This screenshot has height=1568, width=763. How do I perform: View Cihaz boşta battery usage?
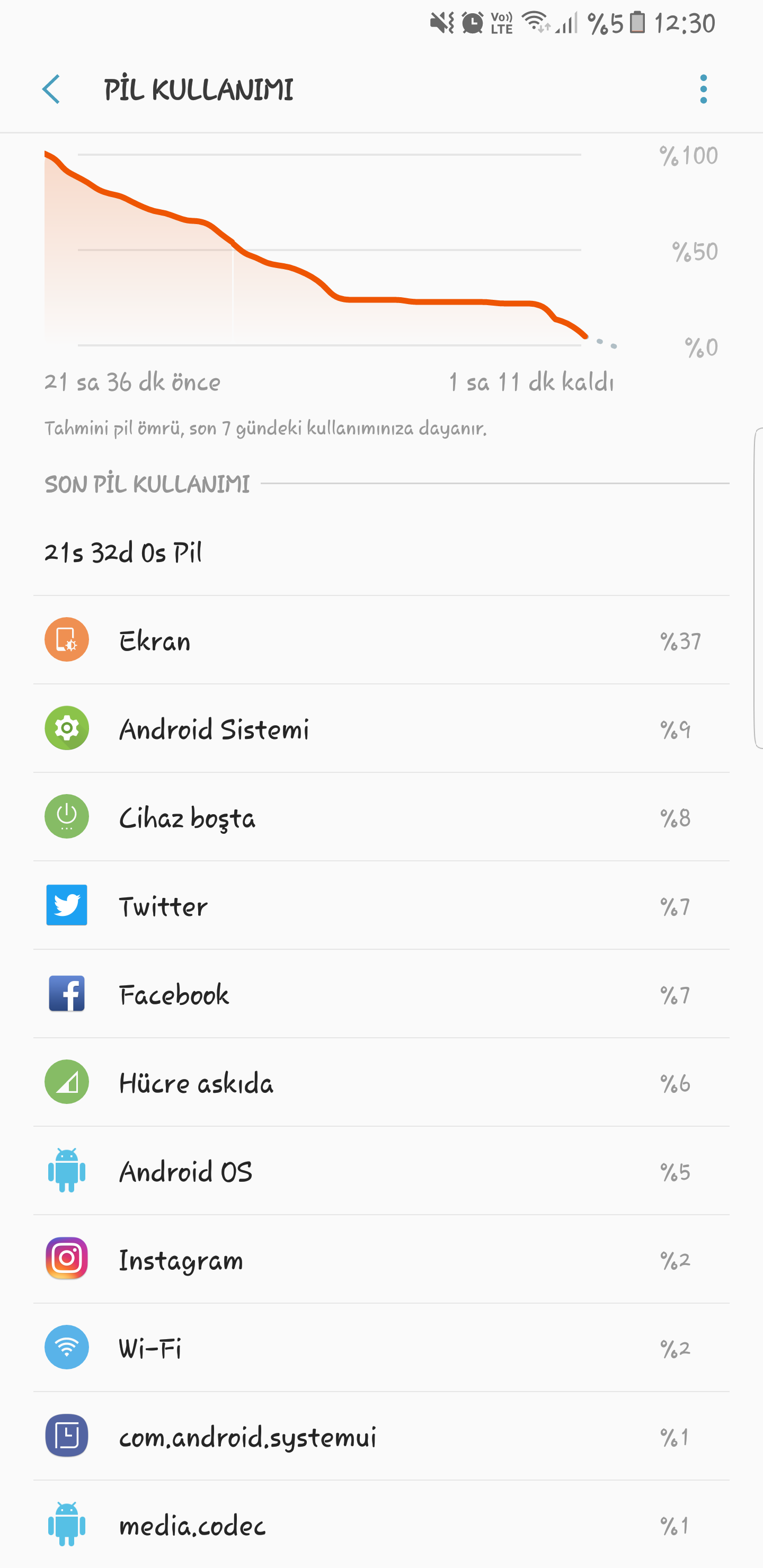[x=381, y=817]
